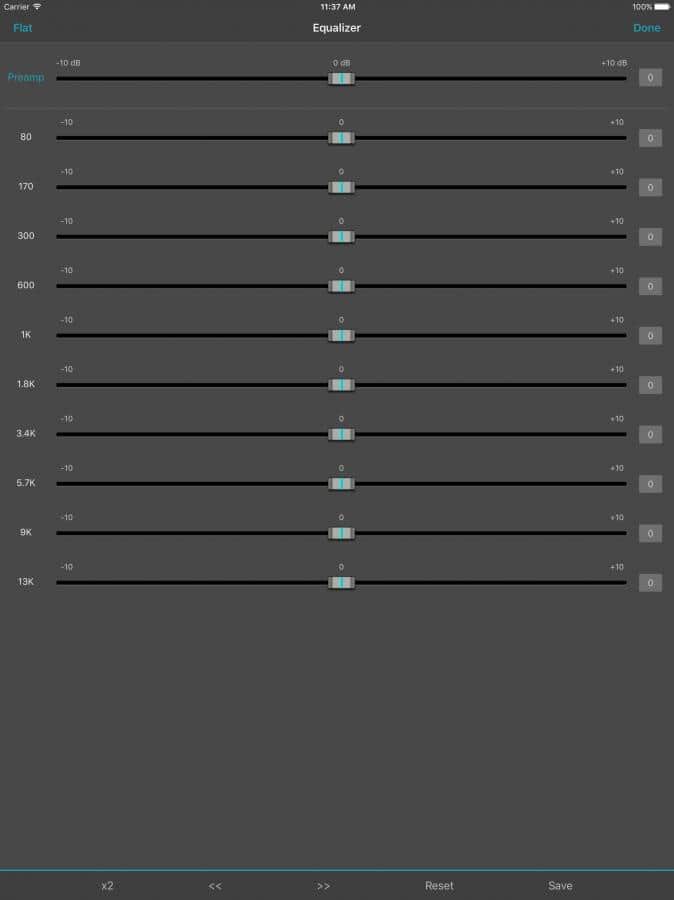Tap the 600 Hz band slider handle
The image size is (674, 900).
click(341, 286)
